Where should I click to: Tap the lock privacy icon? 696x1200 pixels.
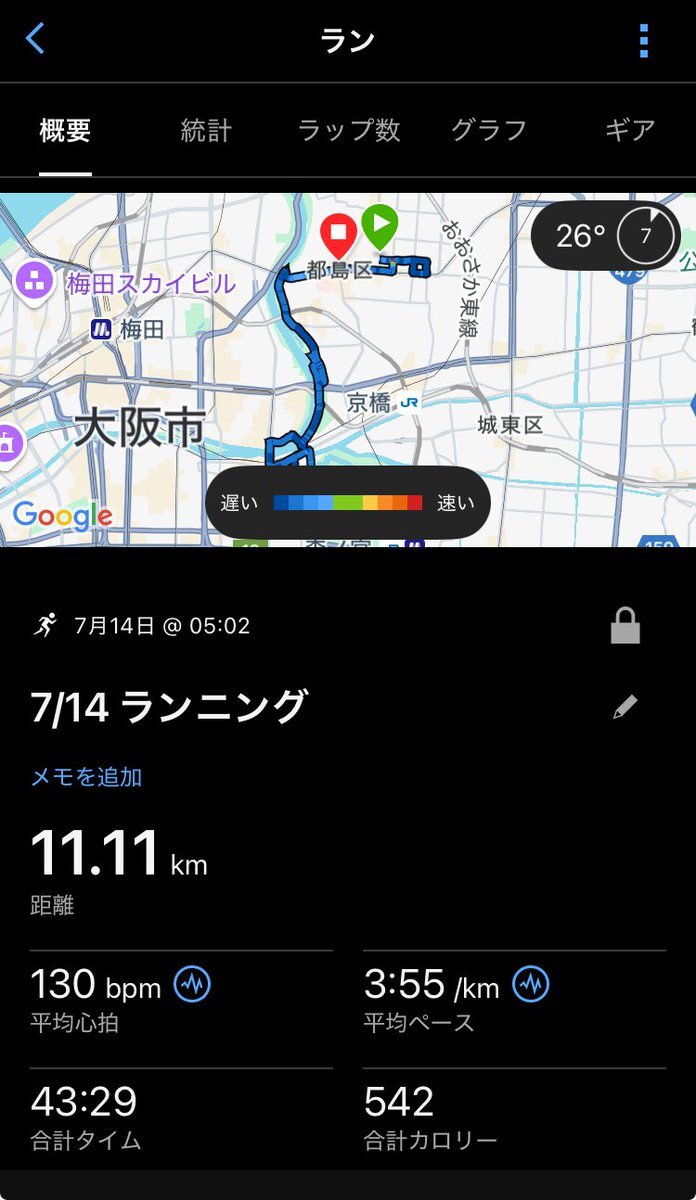point(625,627)
